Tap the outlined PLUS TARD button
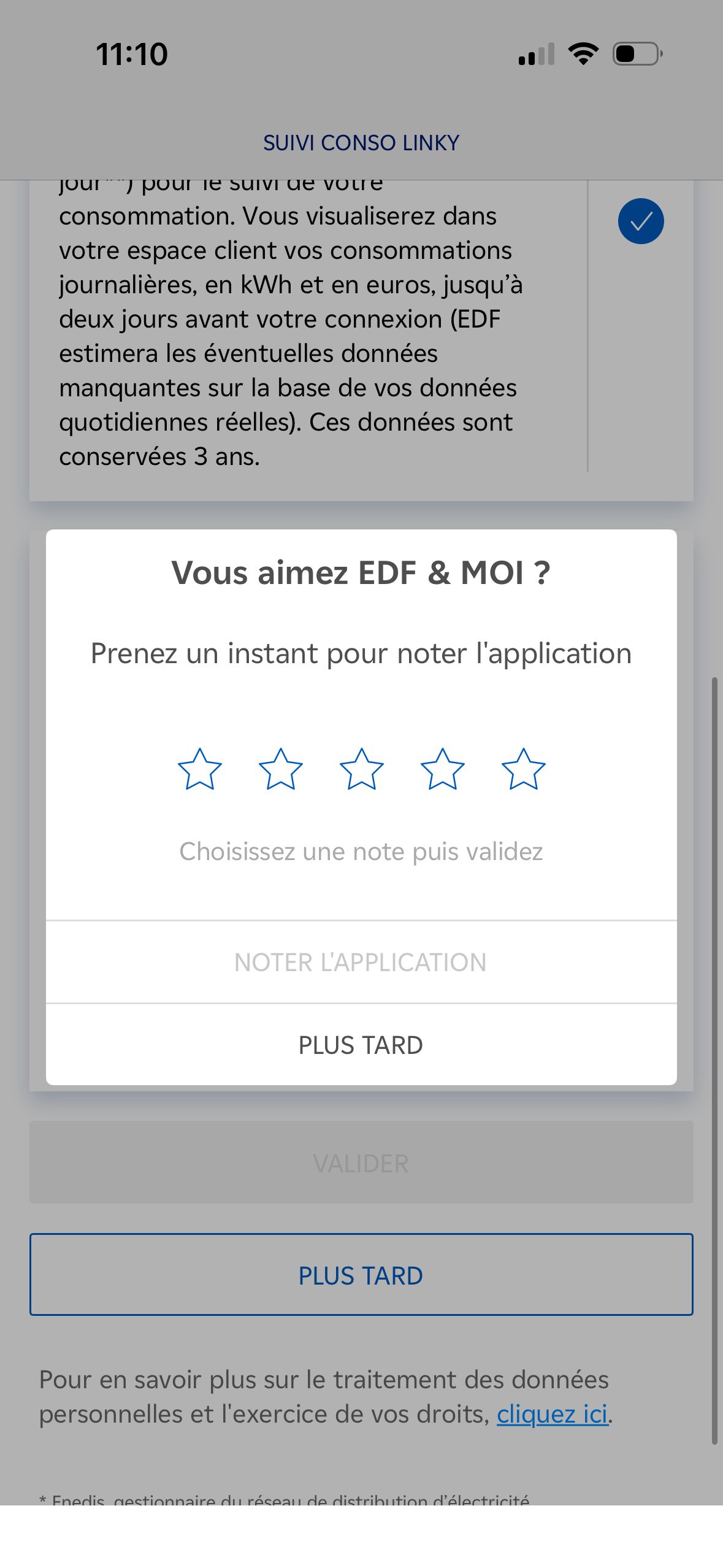Image resolution: width=723 pixels, height=1568 pixels. tap(361, 1275)
